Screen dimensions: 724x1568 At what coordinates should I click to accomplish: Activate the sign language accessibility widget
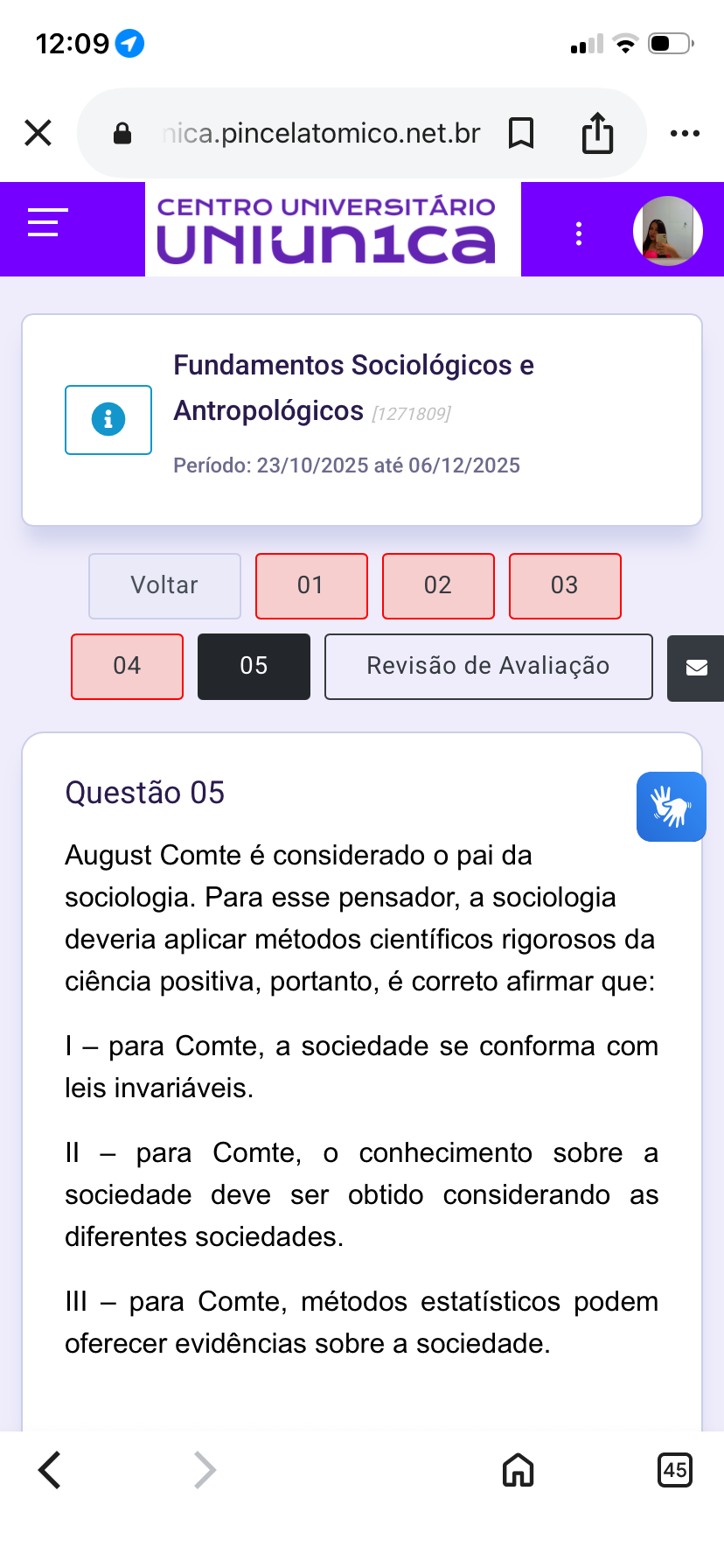(671, 806)
